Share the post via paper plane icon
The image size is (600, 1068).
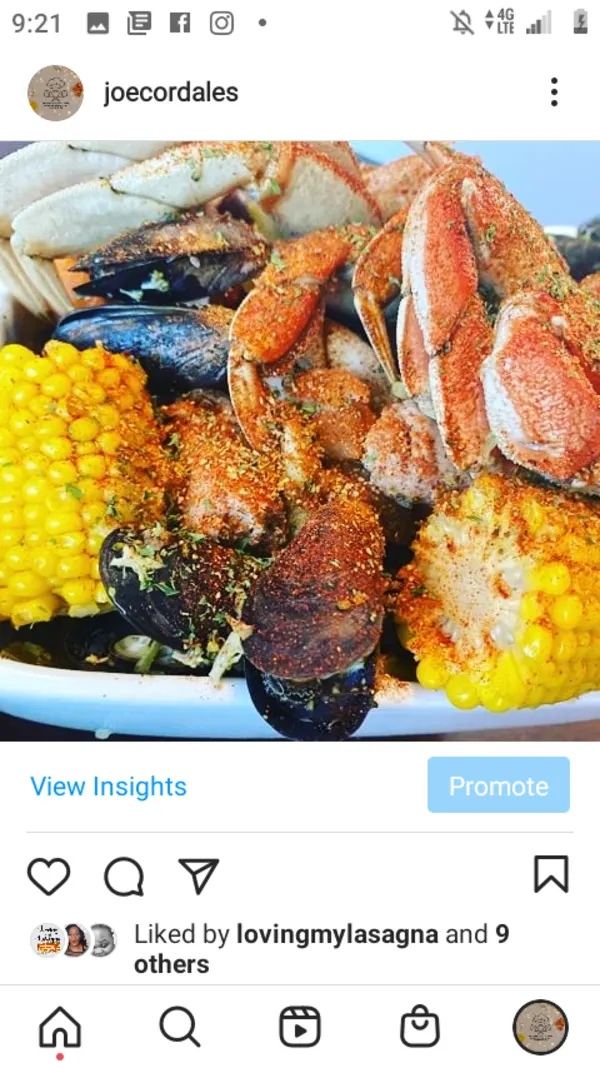(x=198, y=876)
